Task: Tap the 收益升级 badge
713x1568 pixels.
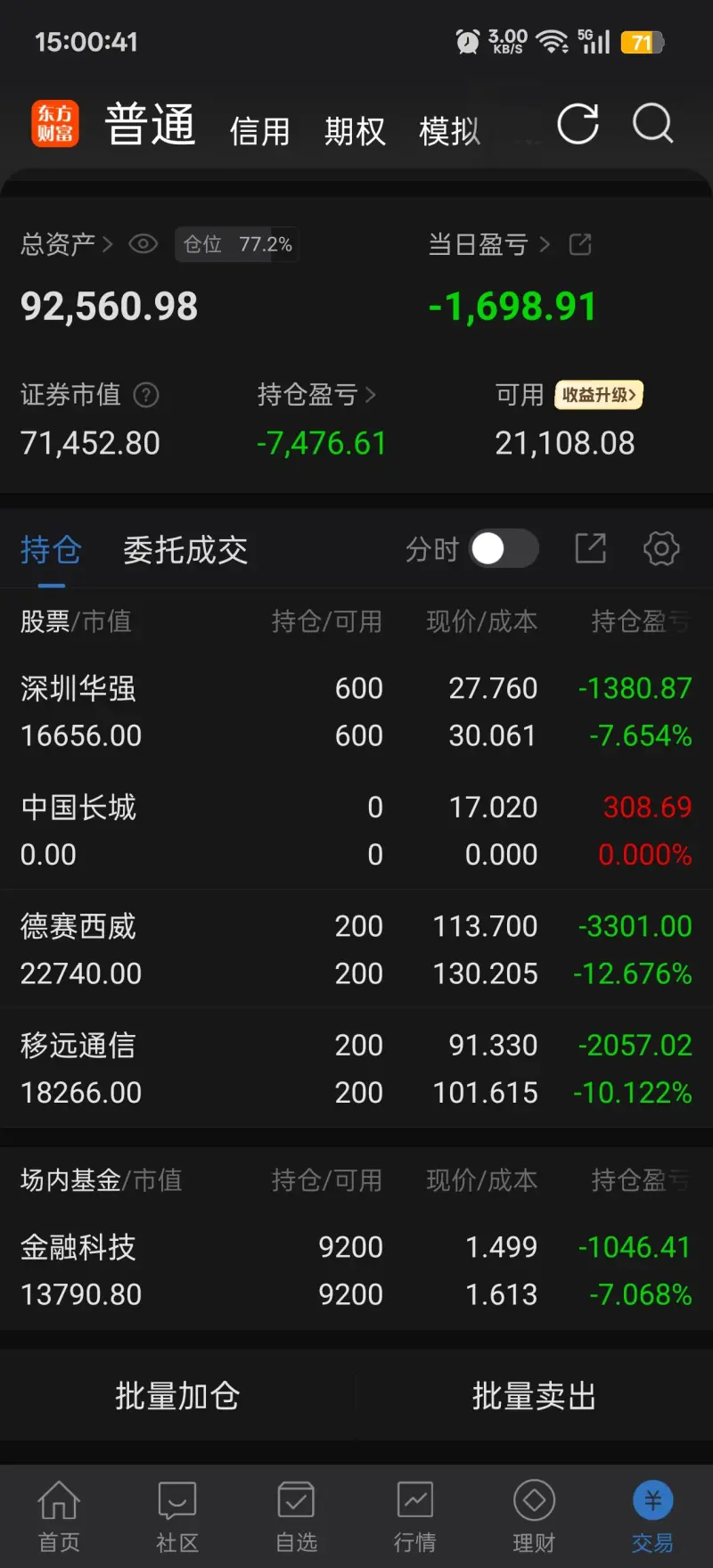Action: [x=599, y=395]
